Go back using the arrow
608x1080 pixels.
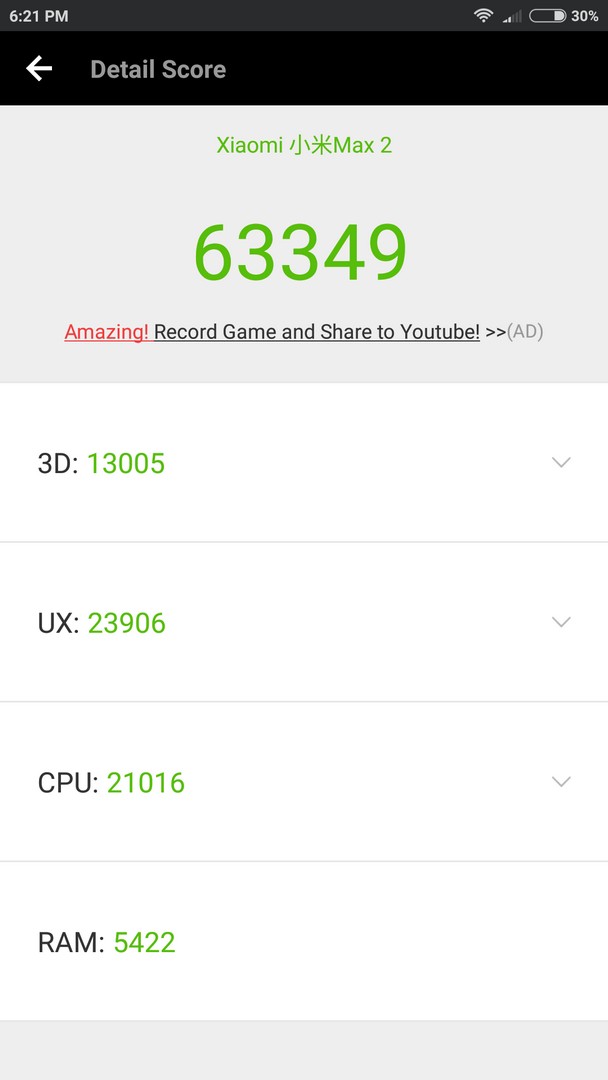click(x=39, y=68)
